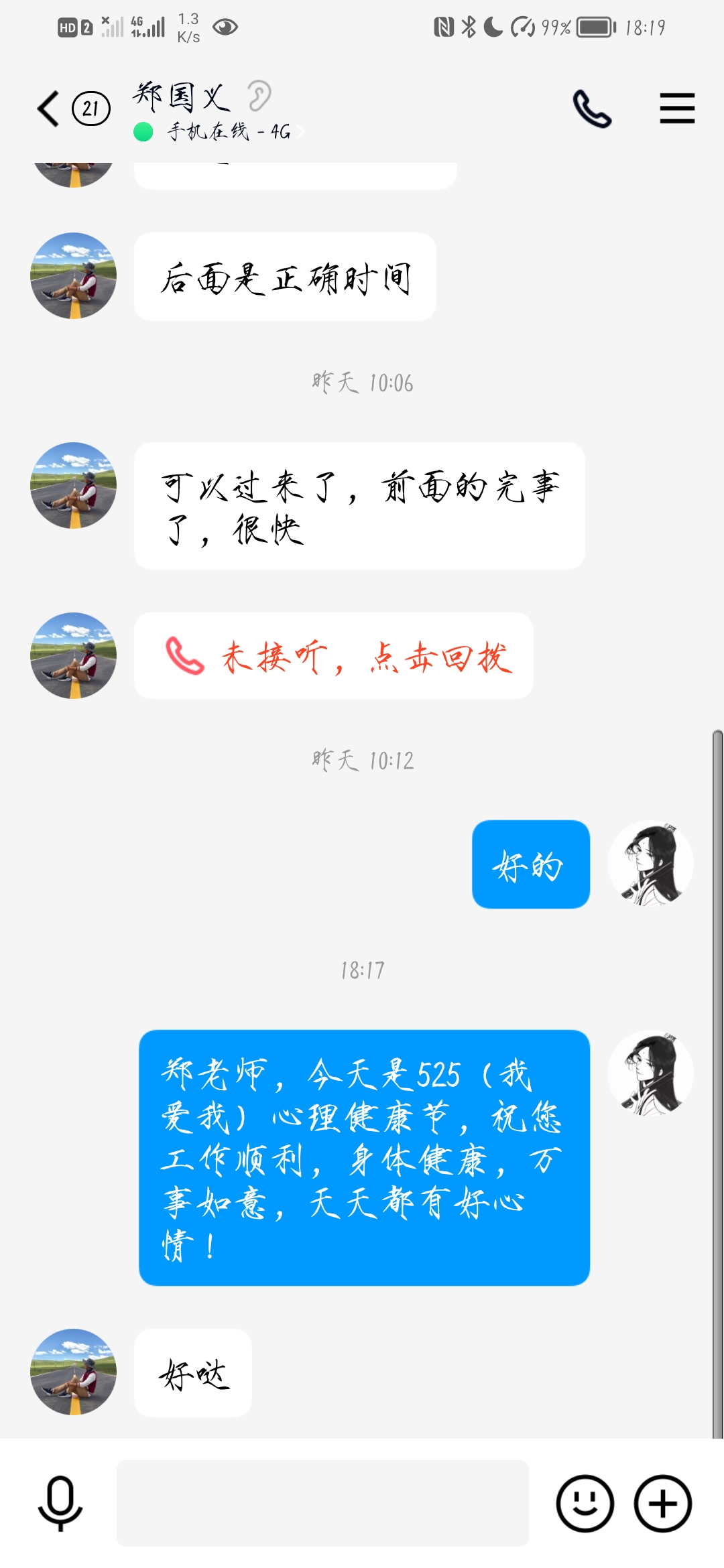Image resolution: width=724 pixels, height=1568 pixels.
Task: View 郑国义's avatar beside 好哒 message
Action: click(x=74, y=1372)
